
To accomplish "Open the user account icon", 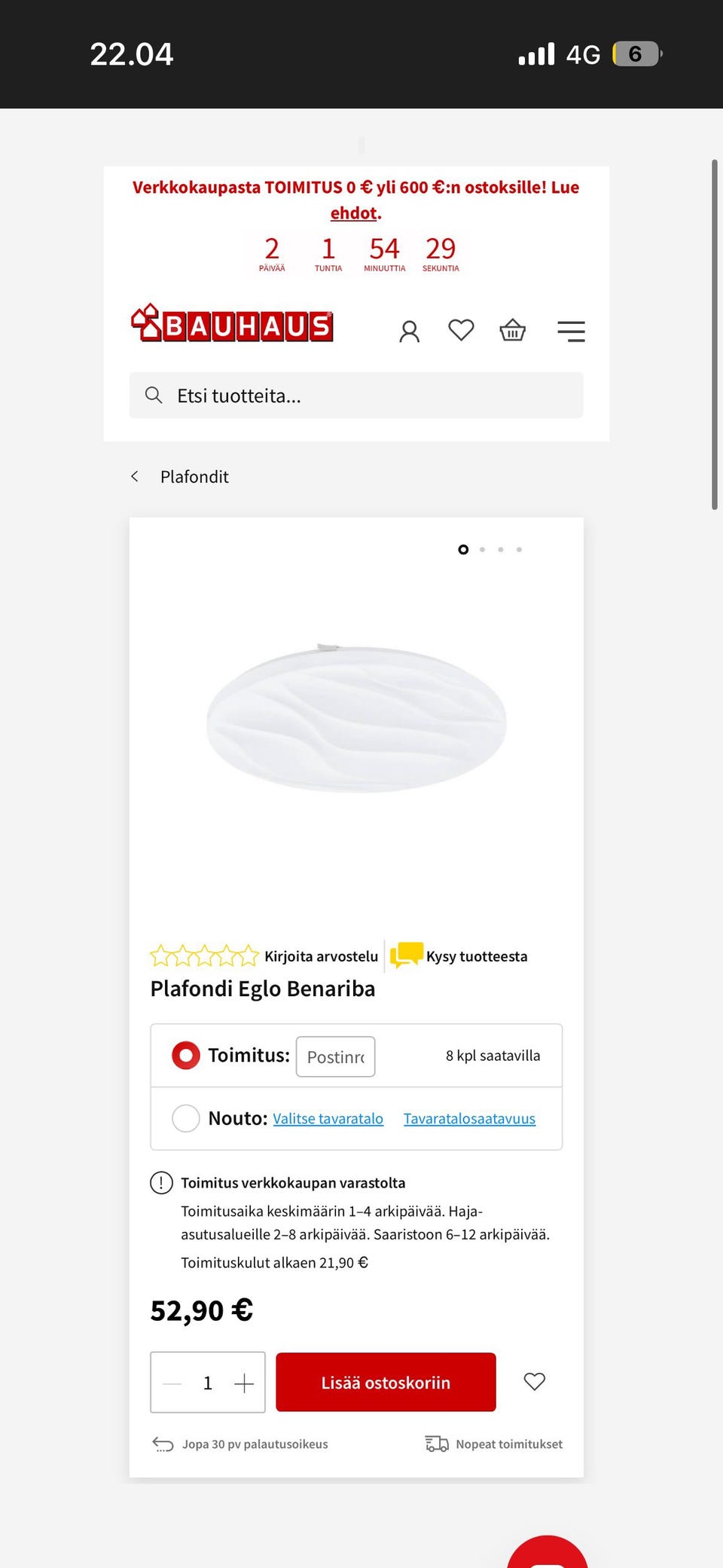I will [x=410, y=330].
